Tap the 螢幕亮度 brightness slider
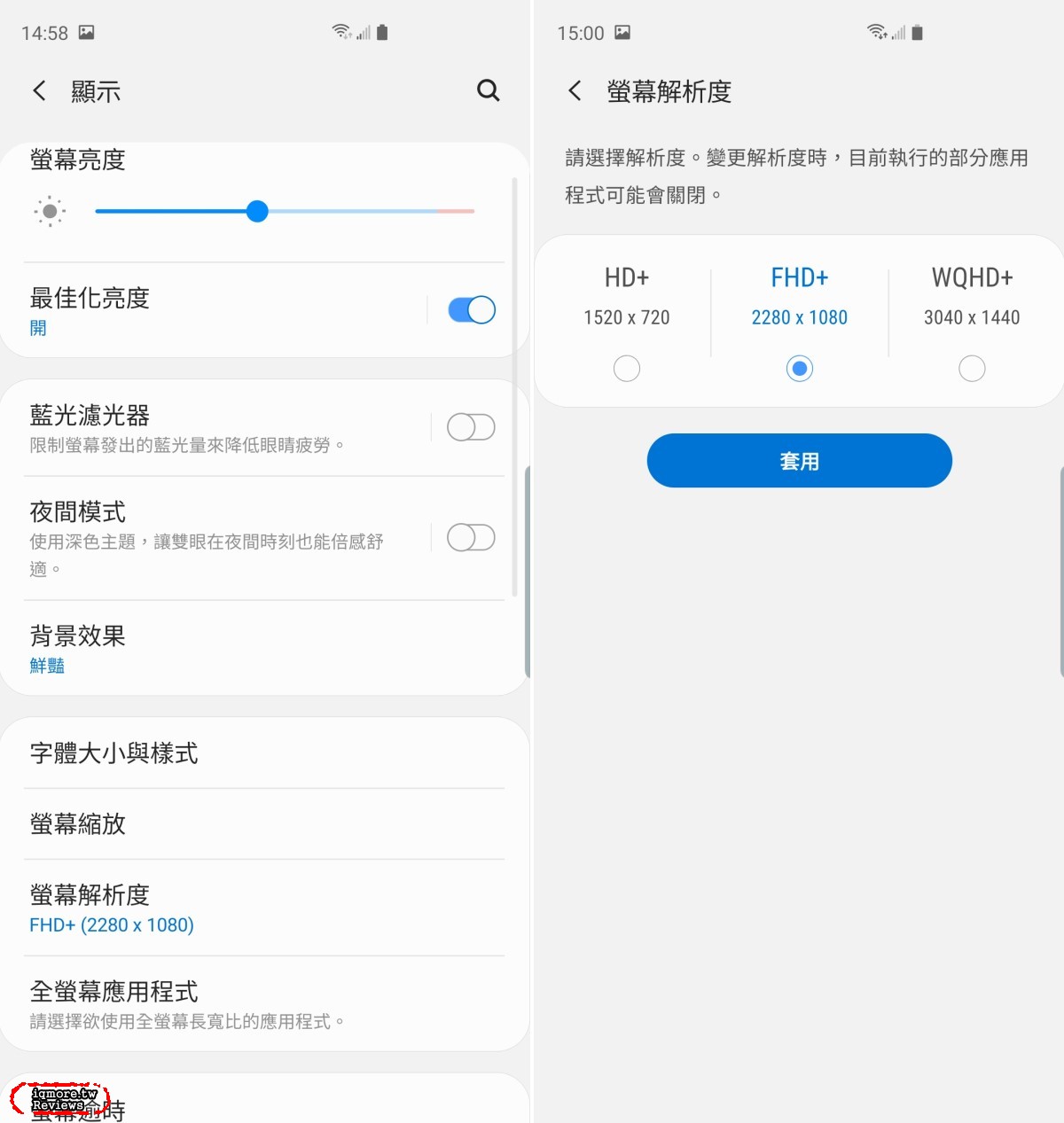The height and width of the screenshot is (1123, 1064). [x=284, y=211]
